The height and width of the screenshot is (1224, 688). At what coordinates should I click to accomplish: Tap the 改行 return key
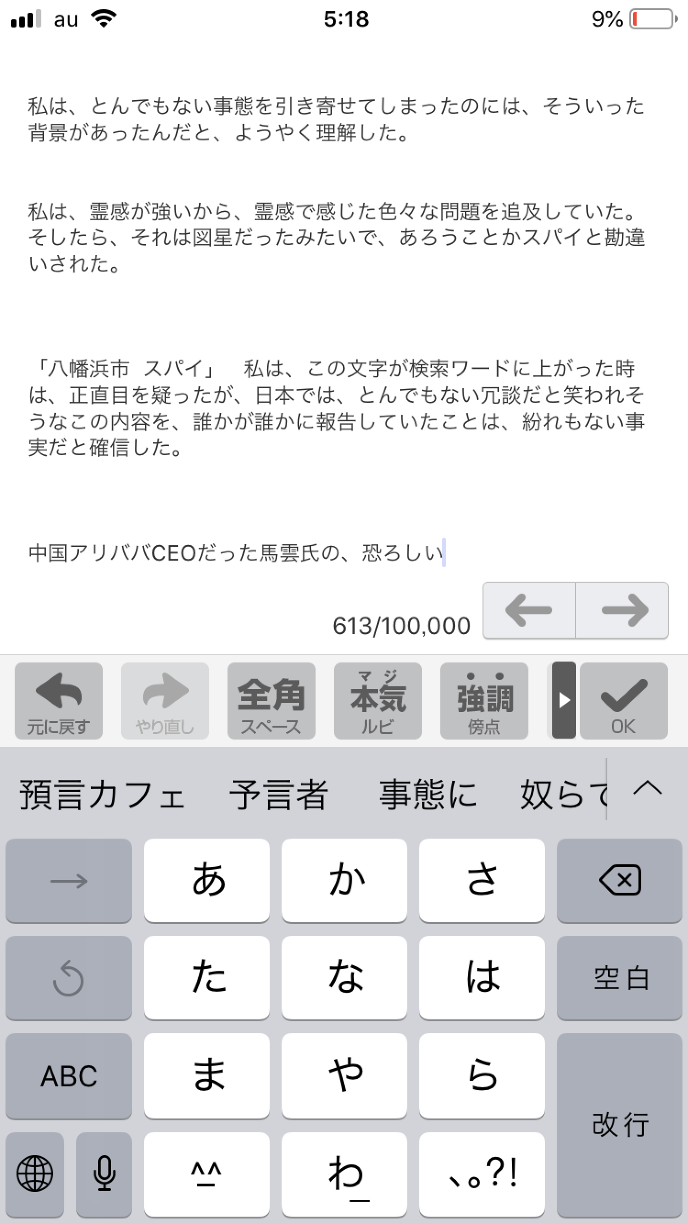click(619, 1124)
